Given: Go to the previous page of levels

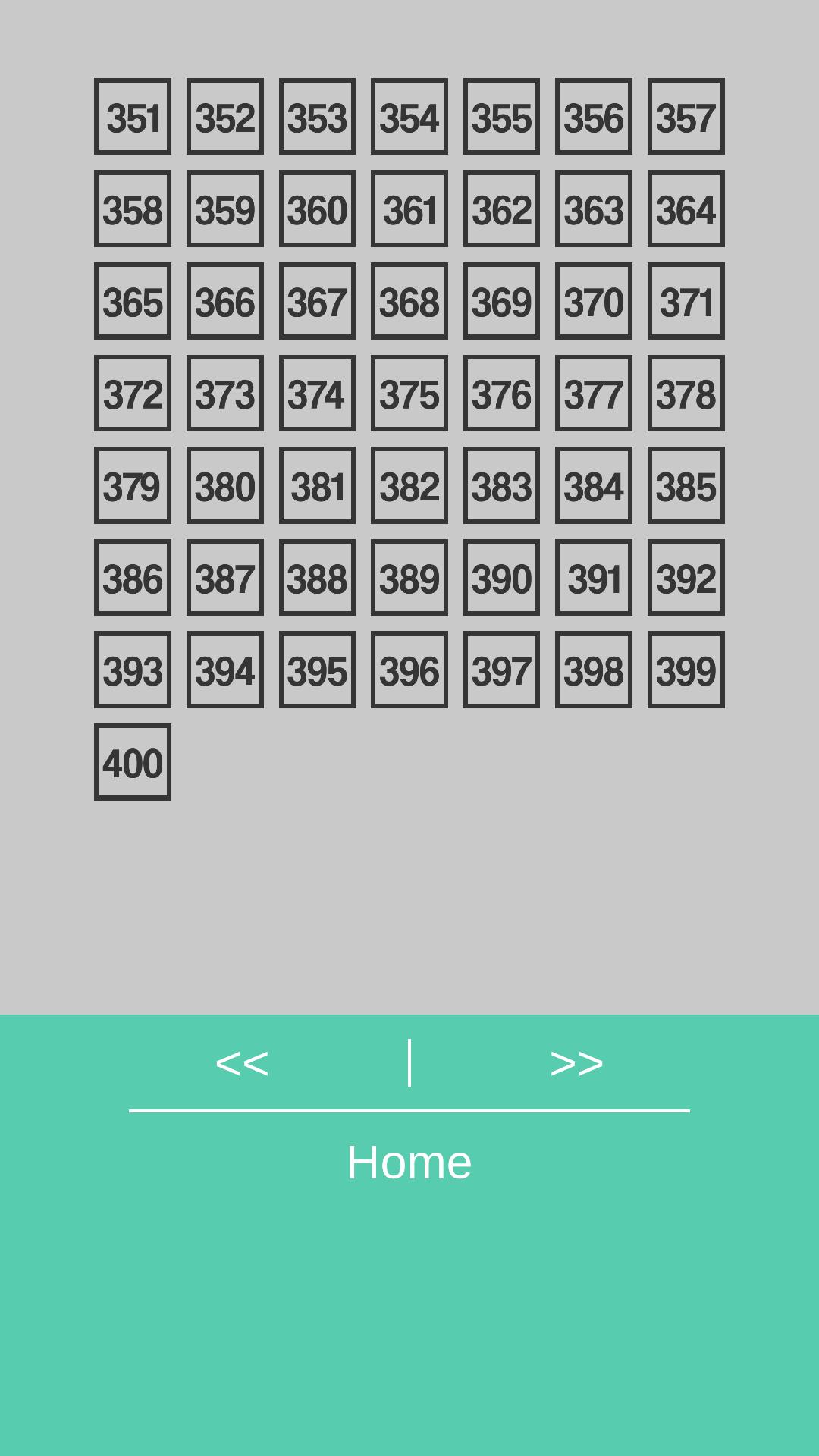Looking at the screenshot, I should tap(242, 1062).
